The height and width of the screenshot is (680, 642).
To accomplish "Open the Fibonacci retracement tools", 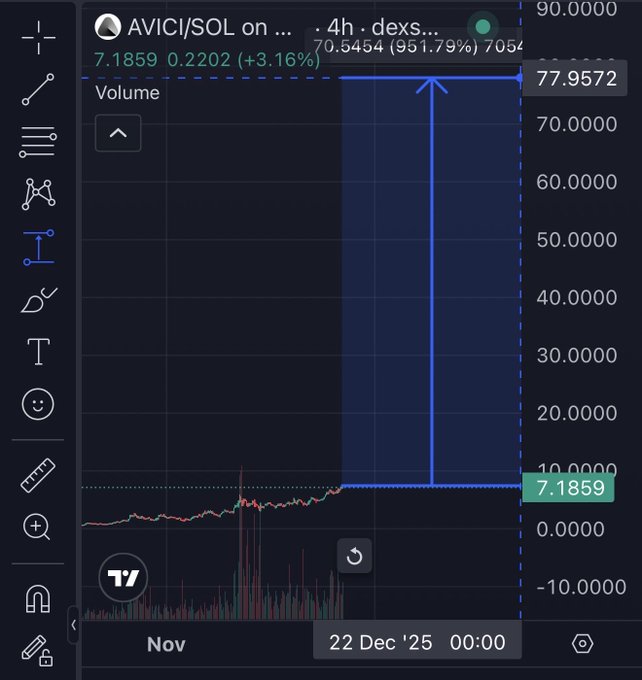I will click(38, 141).
